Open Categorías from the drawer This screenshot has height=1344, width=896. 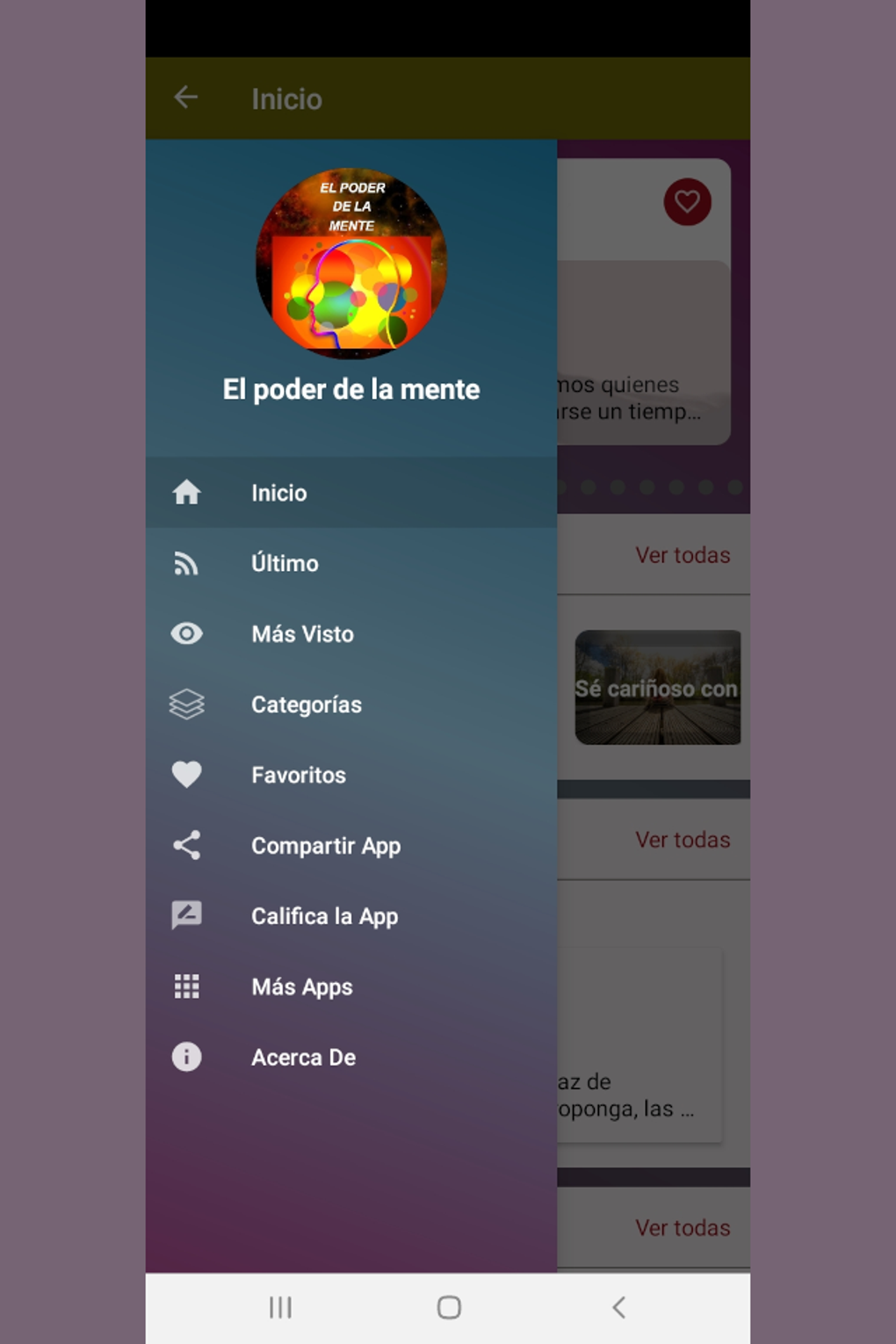point(351,704)
